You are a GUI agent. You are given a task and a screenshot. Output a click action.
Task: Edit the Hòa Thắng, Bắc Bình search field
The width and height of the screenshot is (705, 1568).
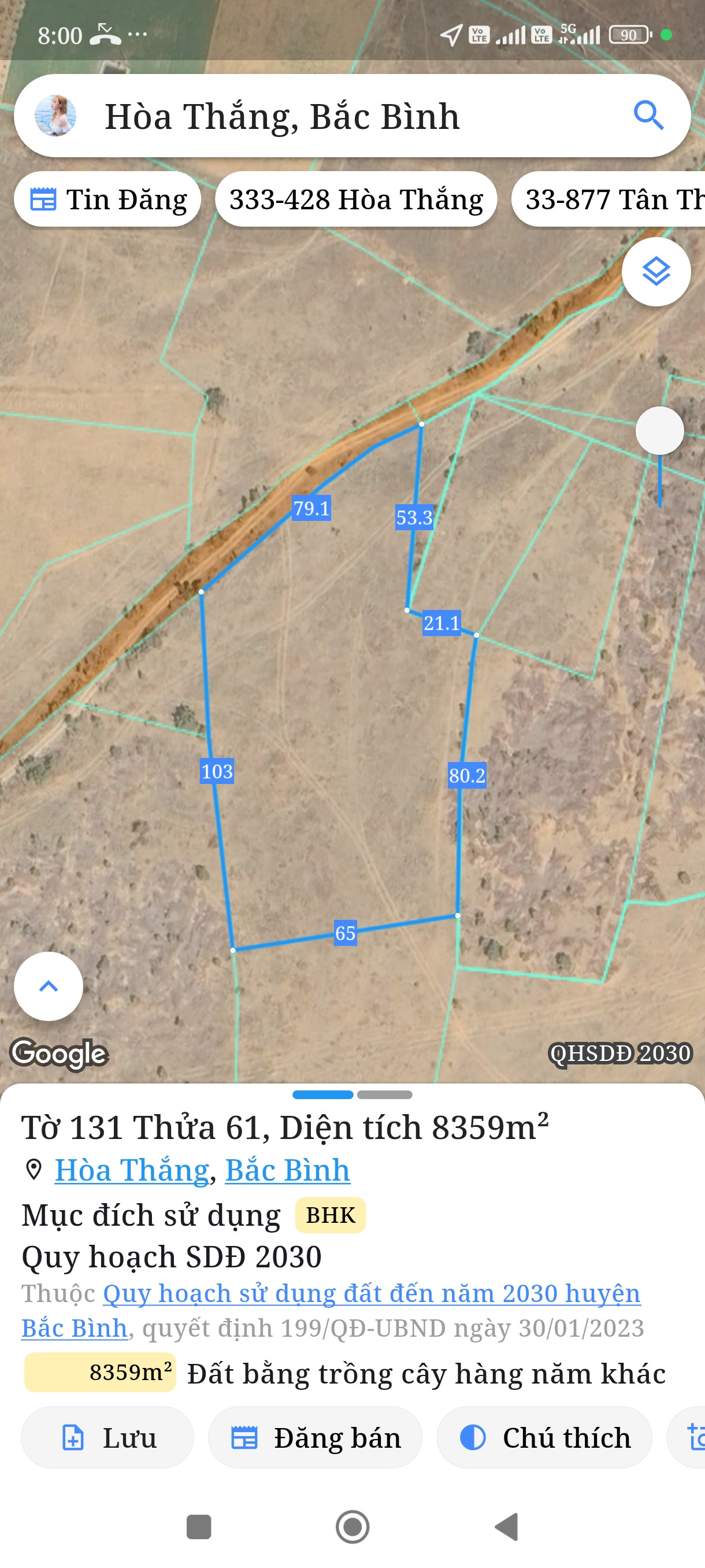352,116
